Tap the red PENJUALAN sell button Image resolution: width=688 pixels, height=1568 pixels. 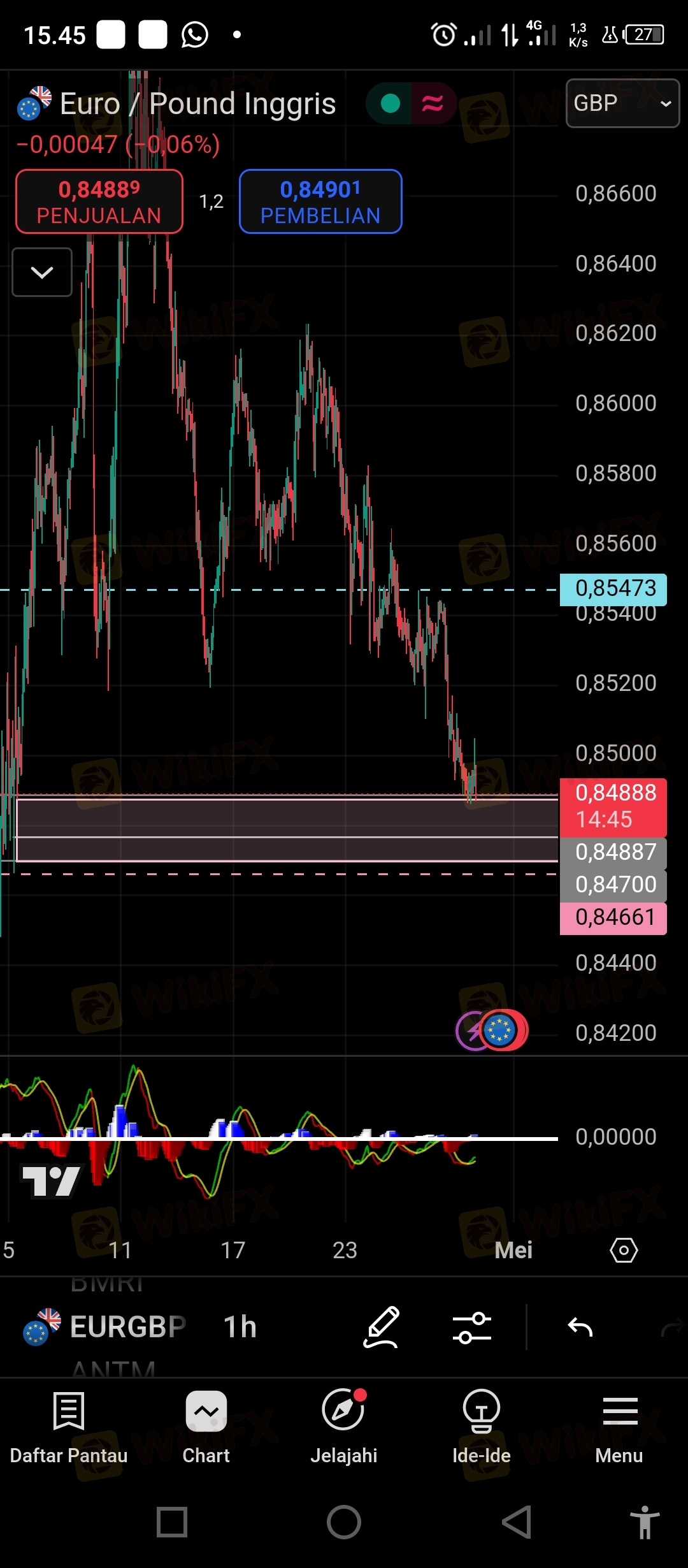pyautogui.click(x=99, y=201)
